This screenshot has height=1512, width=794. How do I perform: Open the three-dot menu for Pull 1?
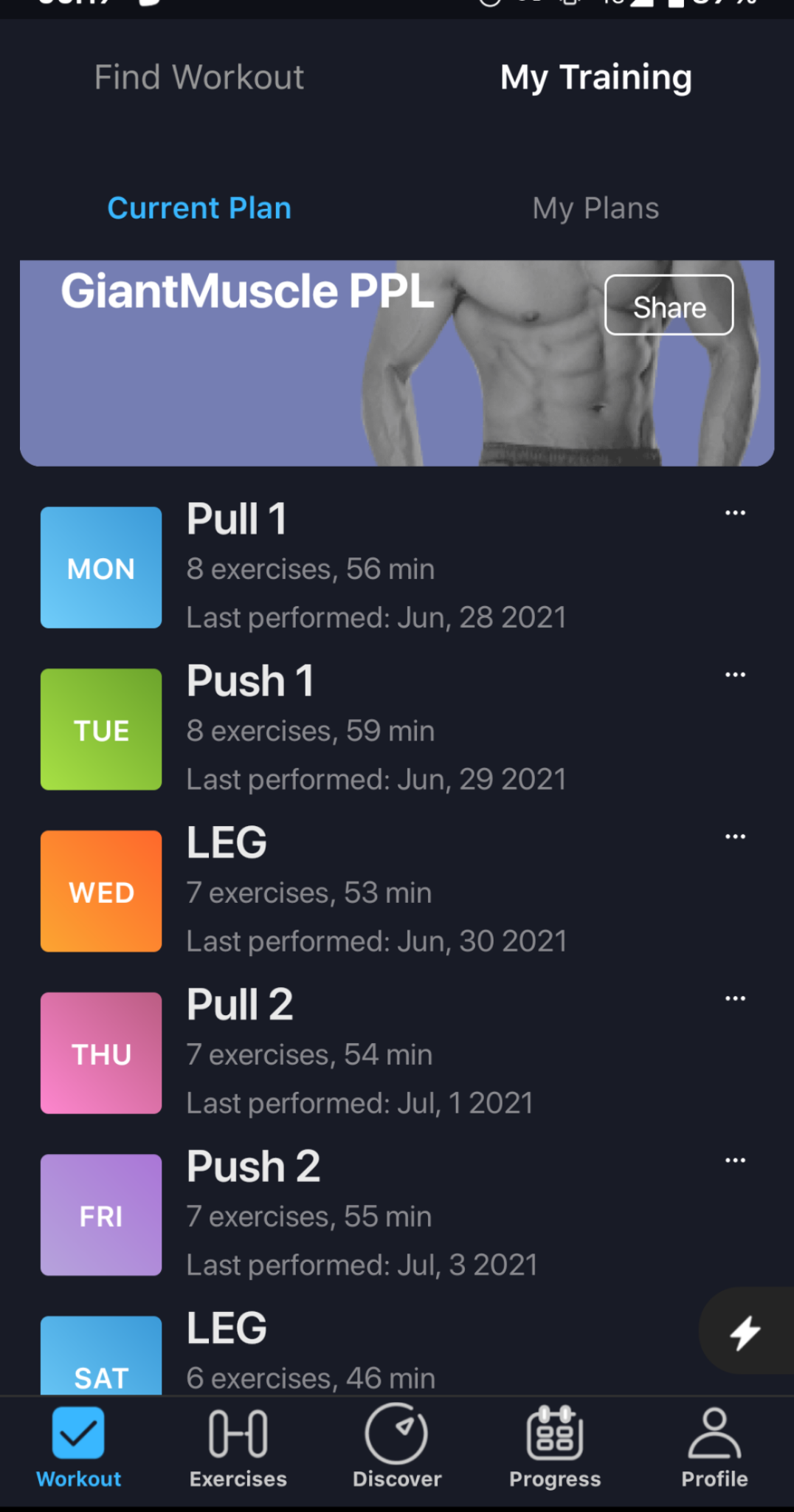pyautogui.click(x=735, y=513)
